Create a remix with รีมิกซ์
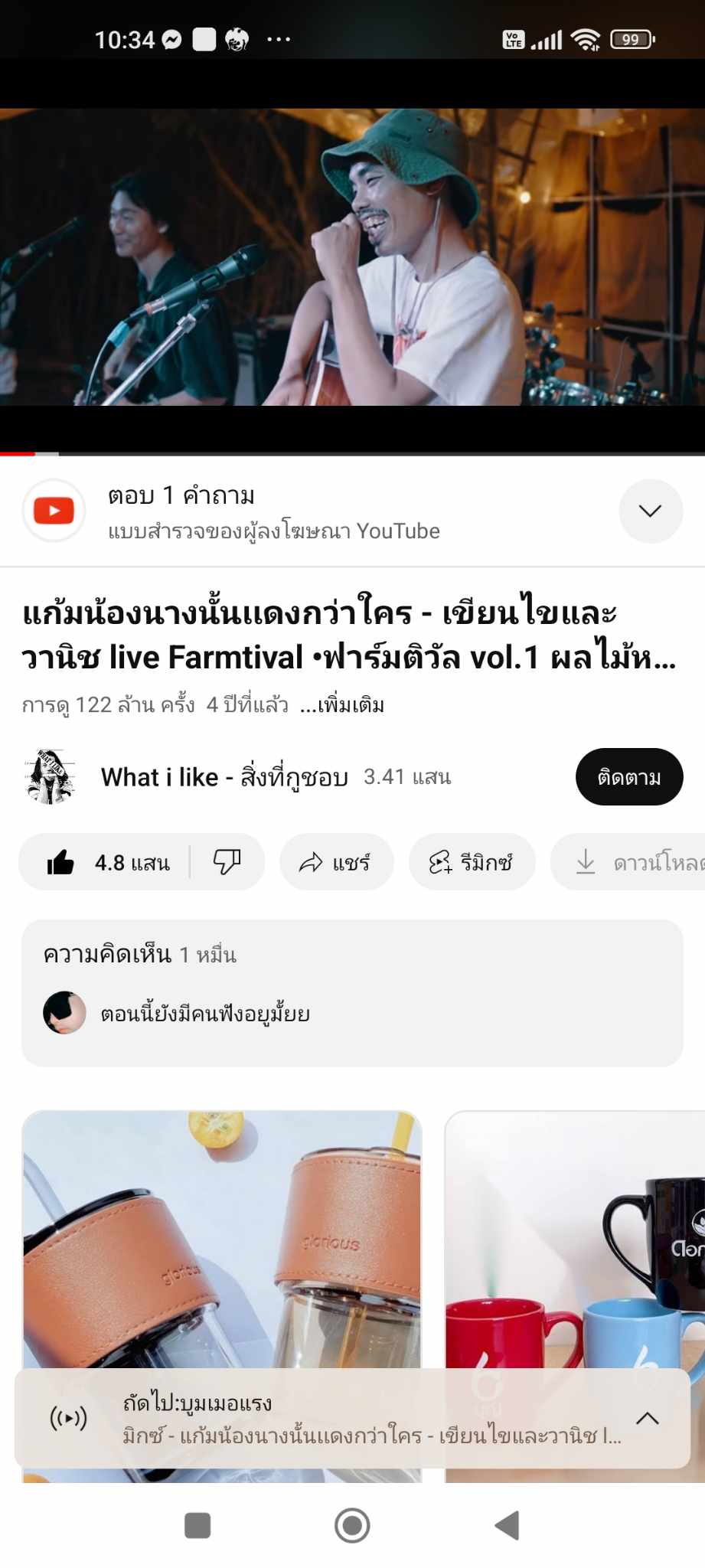The image size is (705, 1568). point(472,863)
